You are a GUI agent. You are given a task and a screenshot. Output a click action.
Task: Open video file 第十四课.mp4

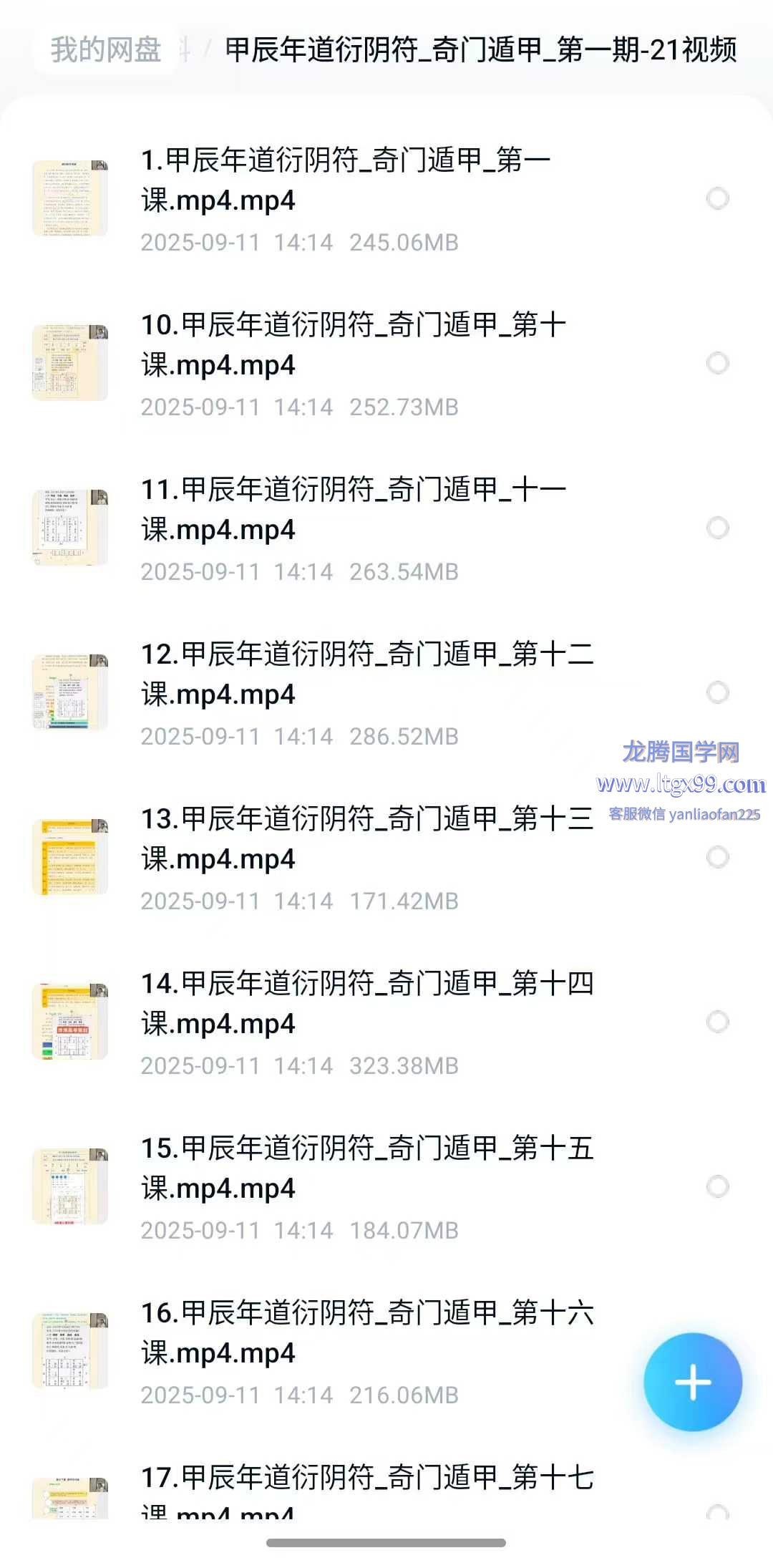[366, 1003]
